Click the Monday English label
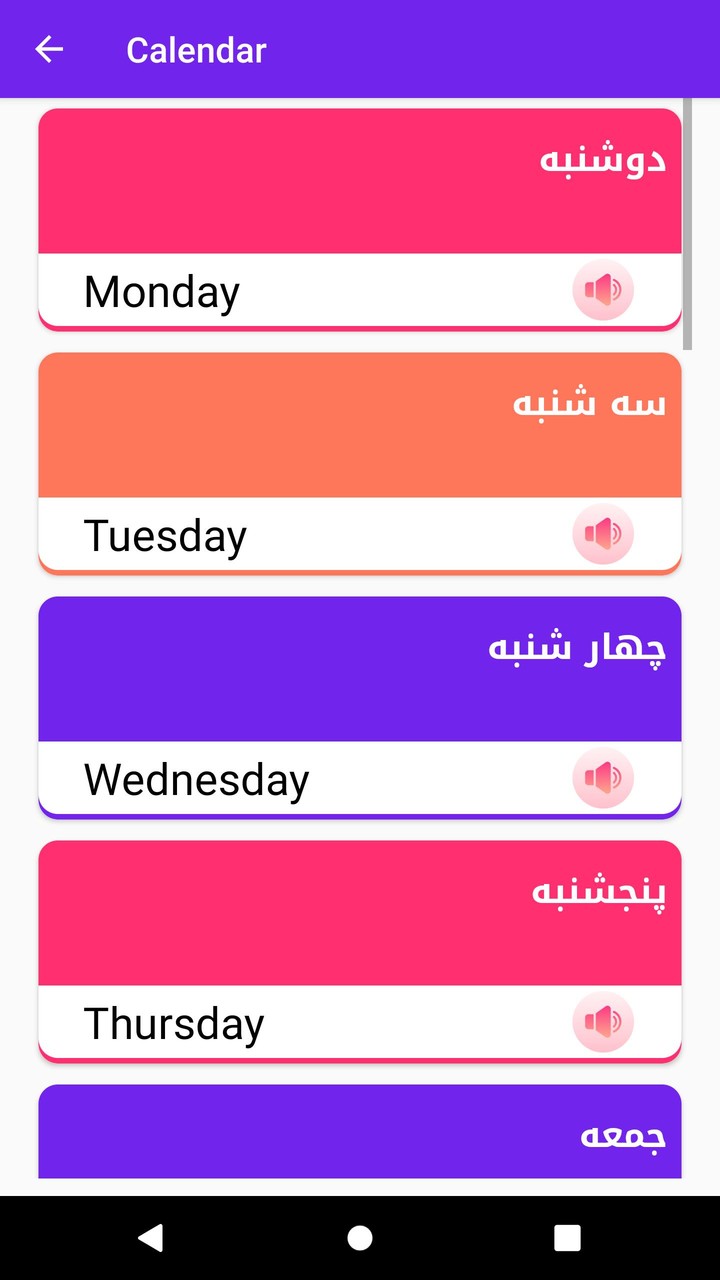Image resolution: width=720 pixels, height=1280 pixels. (x=162, y=292)
